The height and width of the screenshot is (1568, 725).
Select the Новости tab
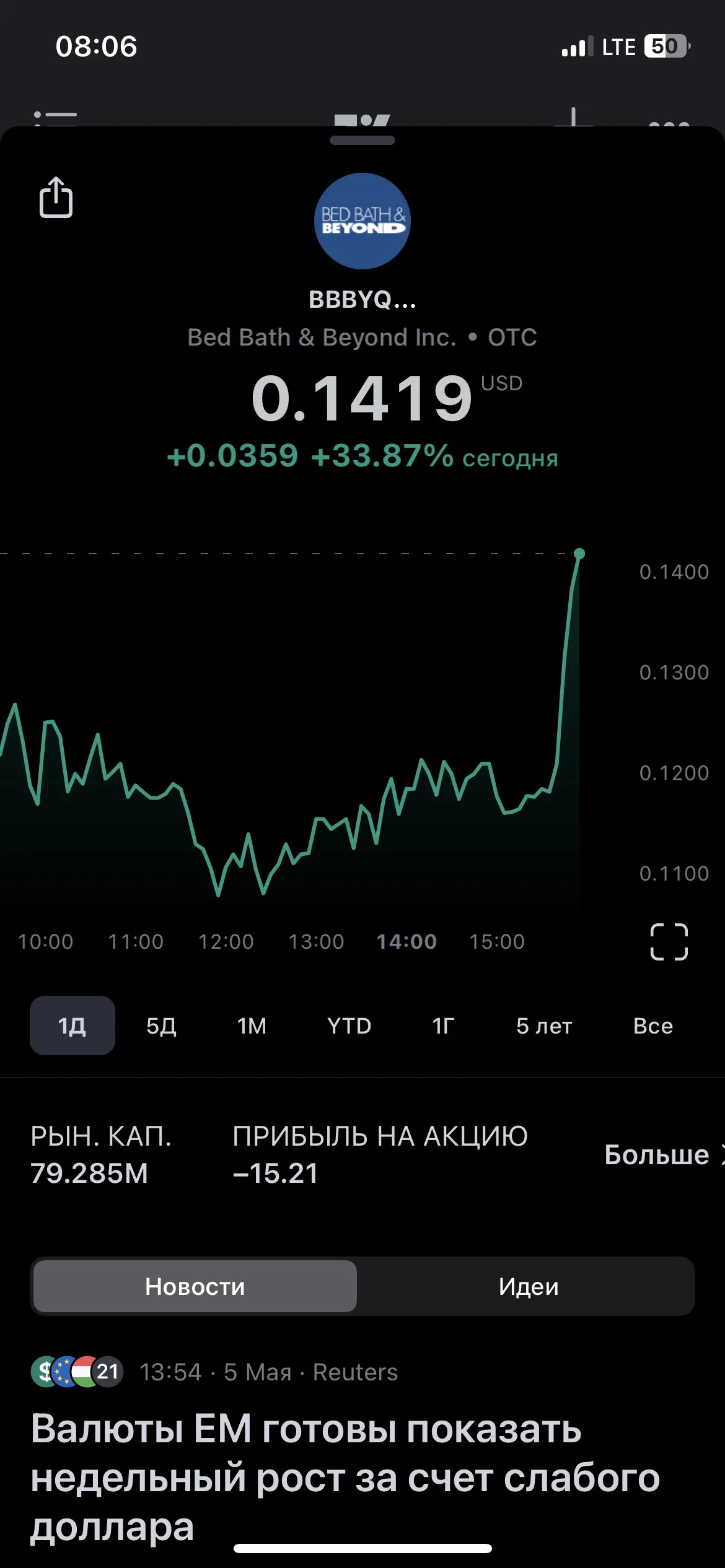(x=195, y=1286)
